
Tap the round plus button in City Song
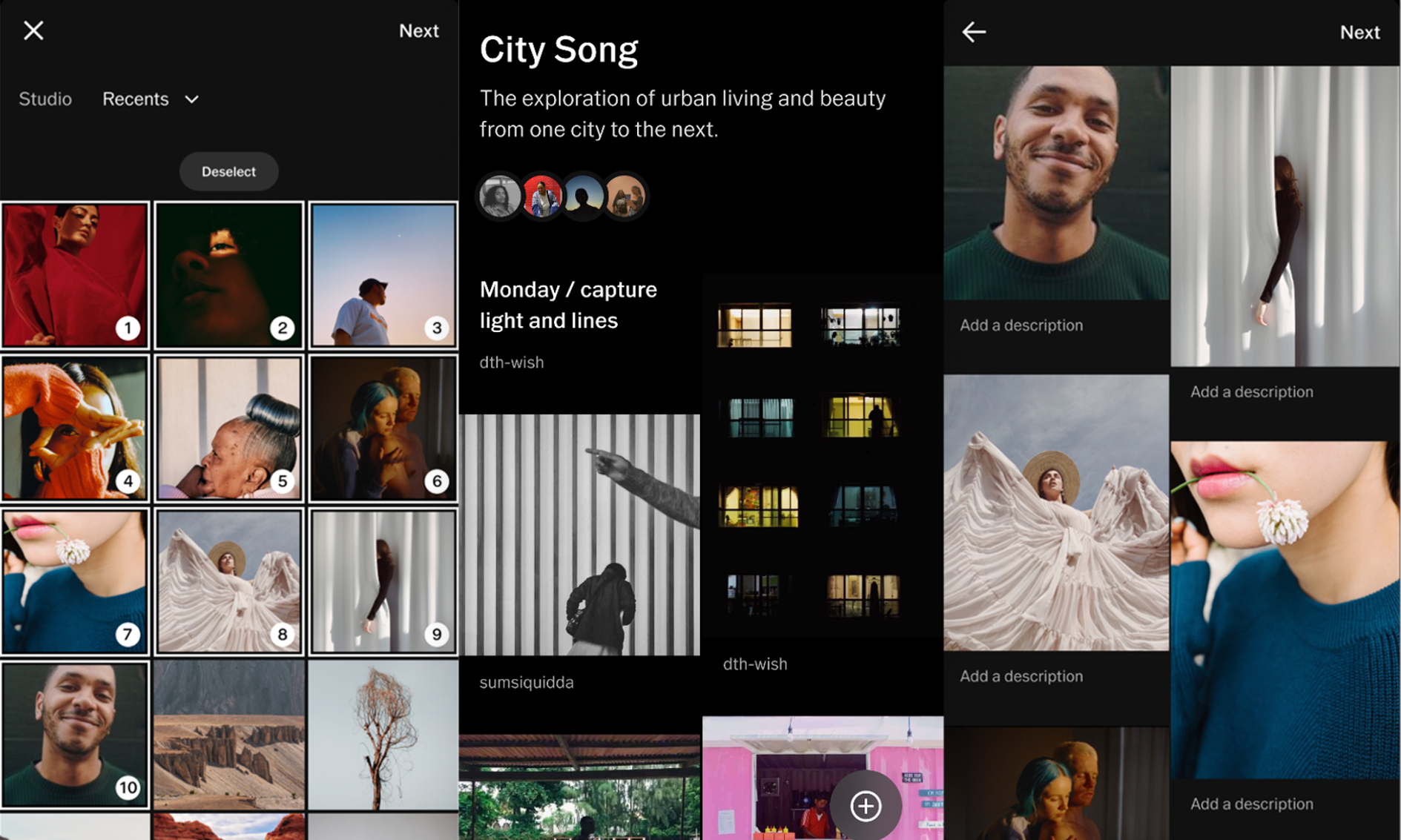coord(866,806)
